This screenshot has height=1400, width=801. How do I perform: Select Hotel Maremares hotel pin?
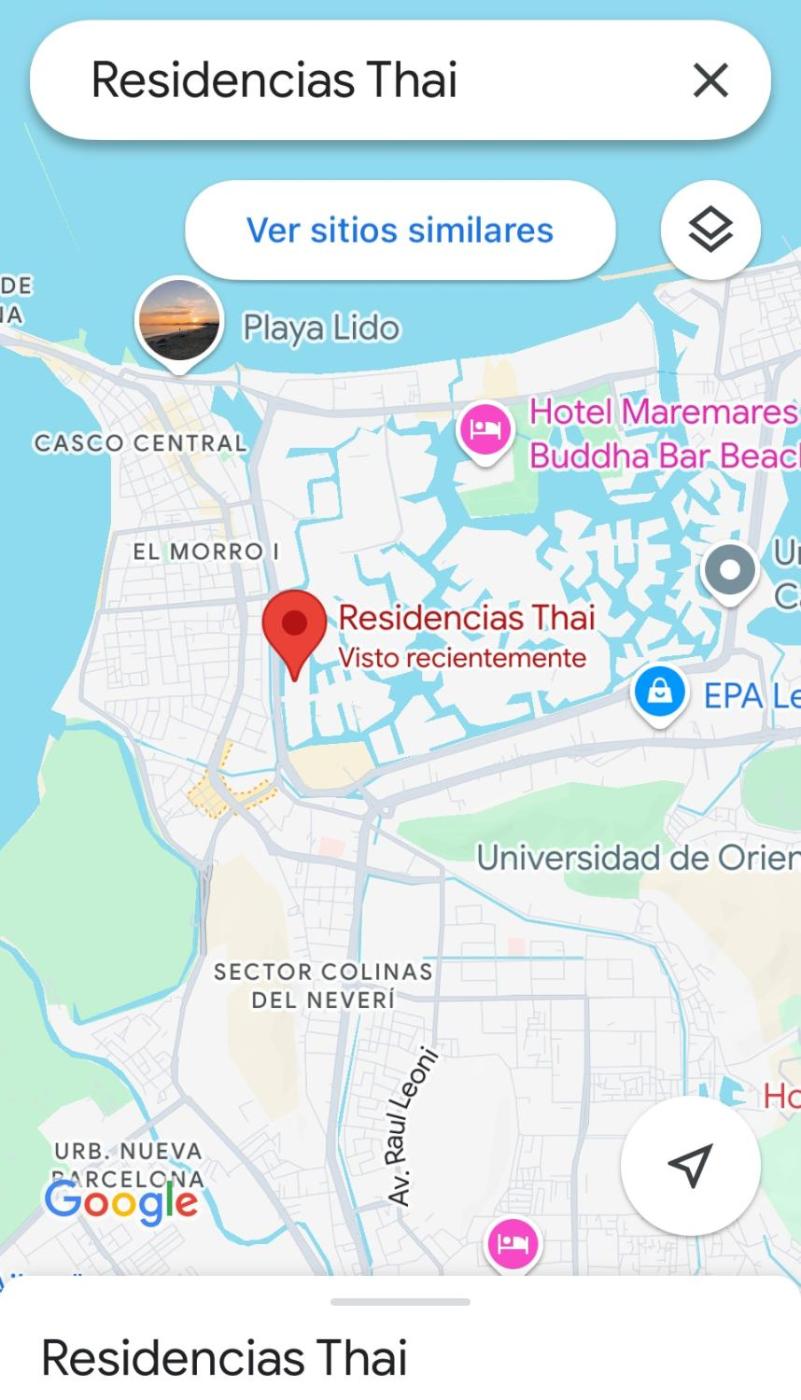point(486,430)
